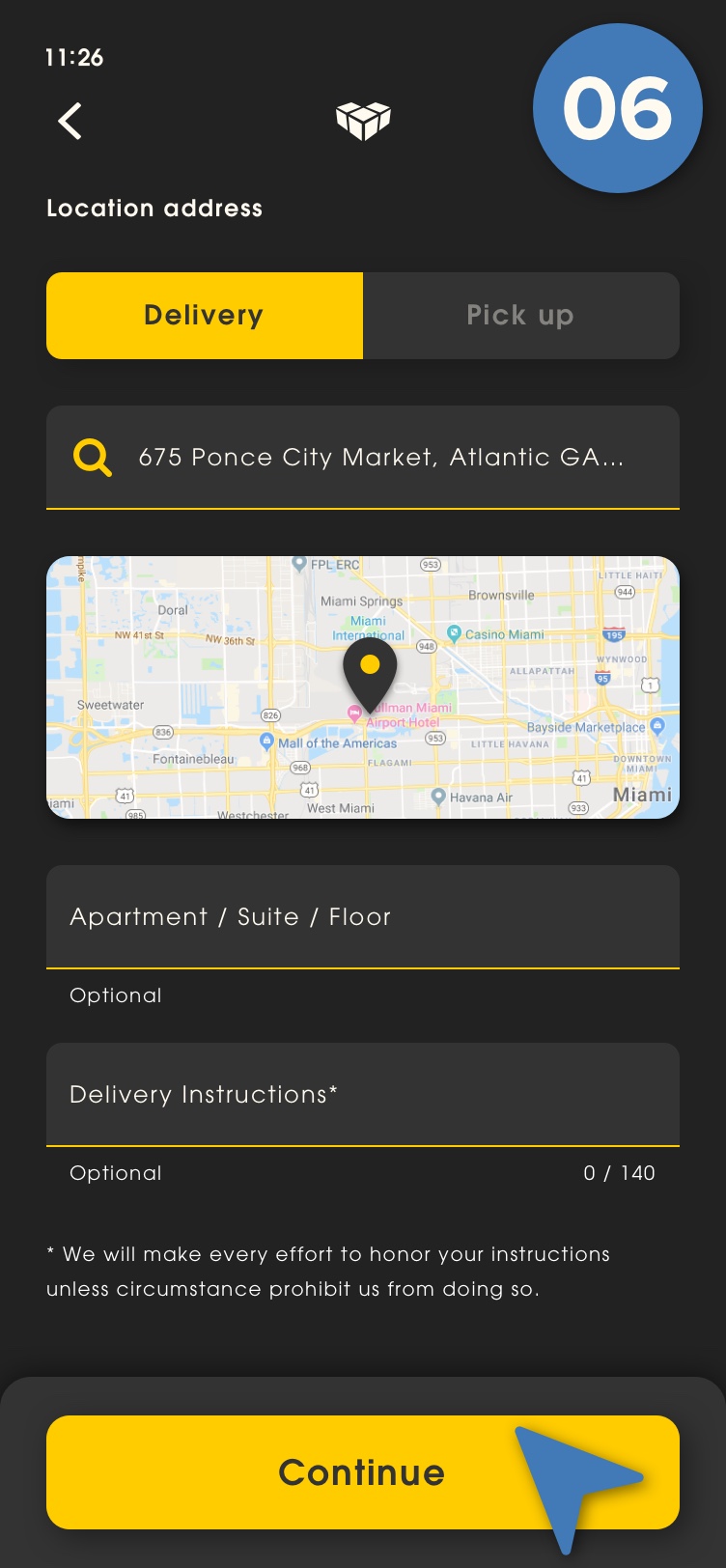Focus the Apartment / Suite / Floor field
Viewport: 726px width, 1568px height.
[363, 917]
